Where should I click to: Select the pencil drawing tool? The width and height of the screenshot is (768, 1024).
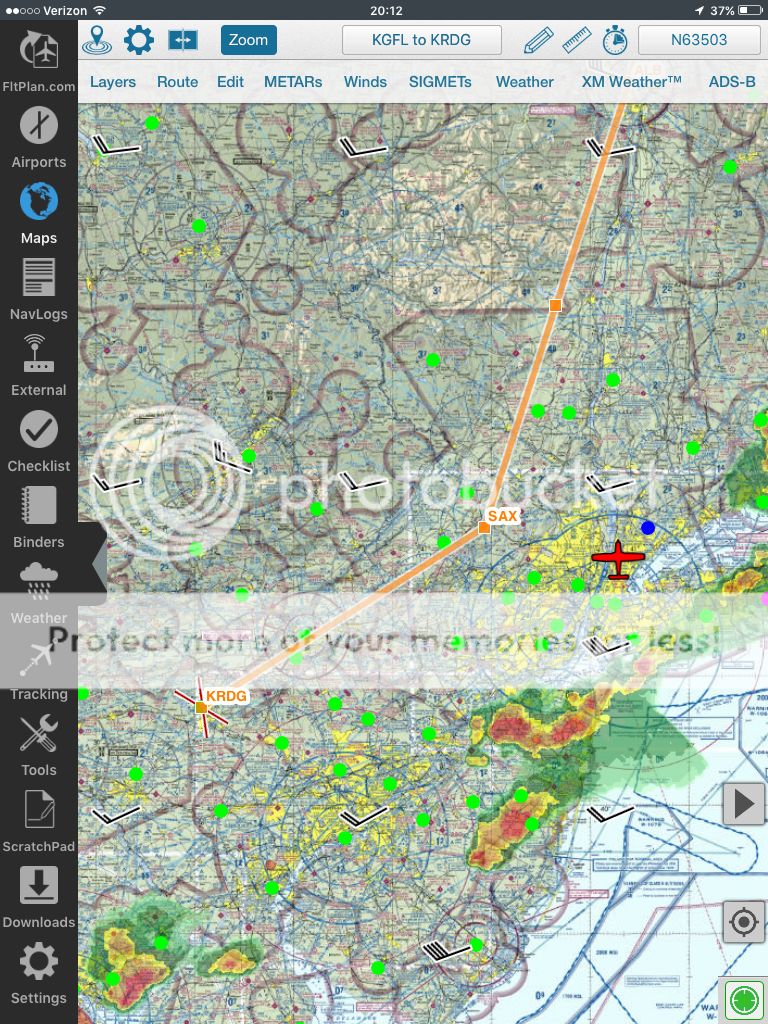coord(538,40)
